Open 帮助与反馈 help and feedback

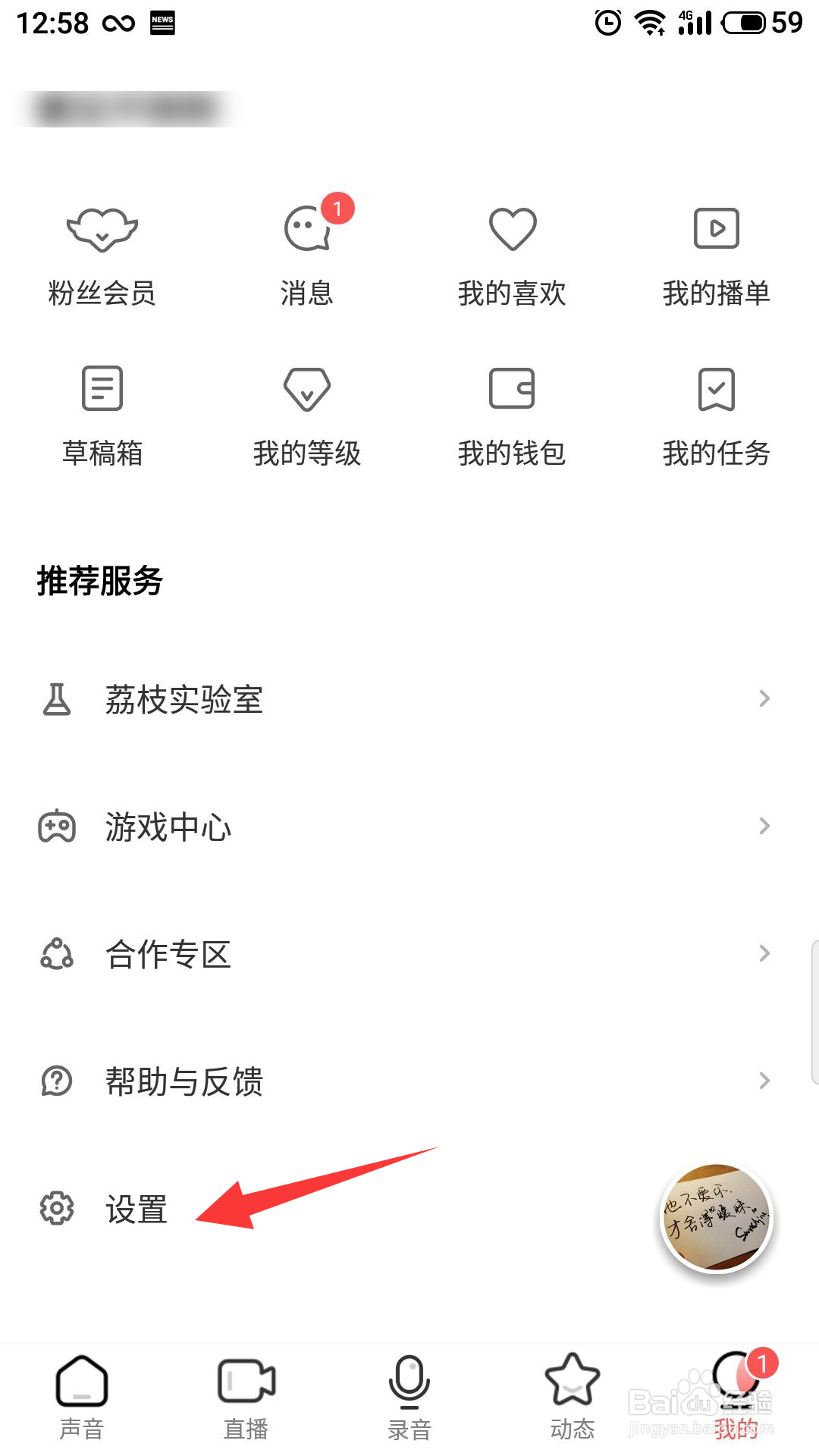(x=409, y=1081)
